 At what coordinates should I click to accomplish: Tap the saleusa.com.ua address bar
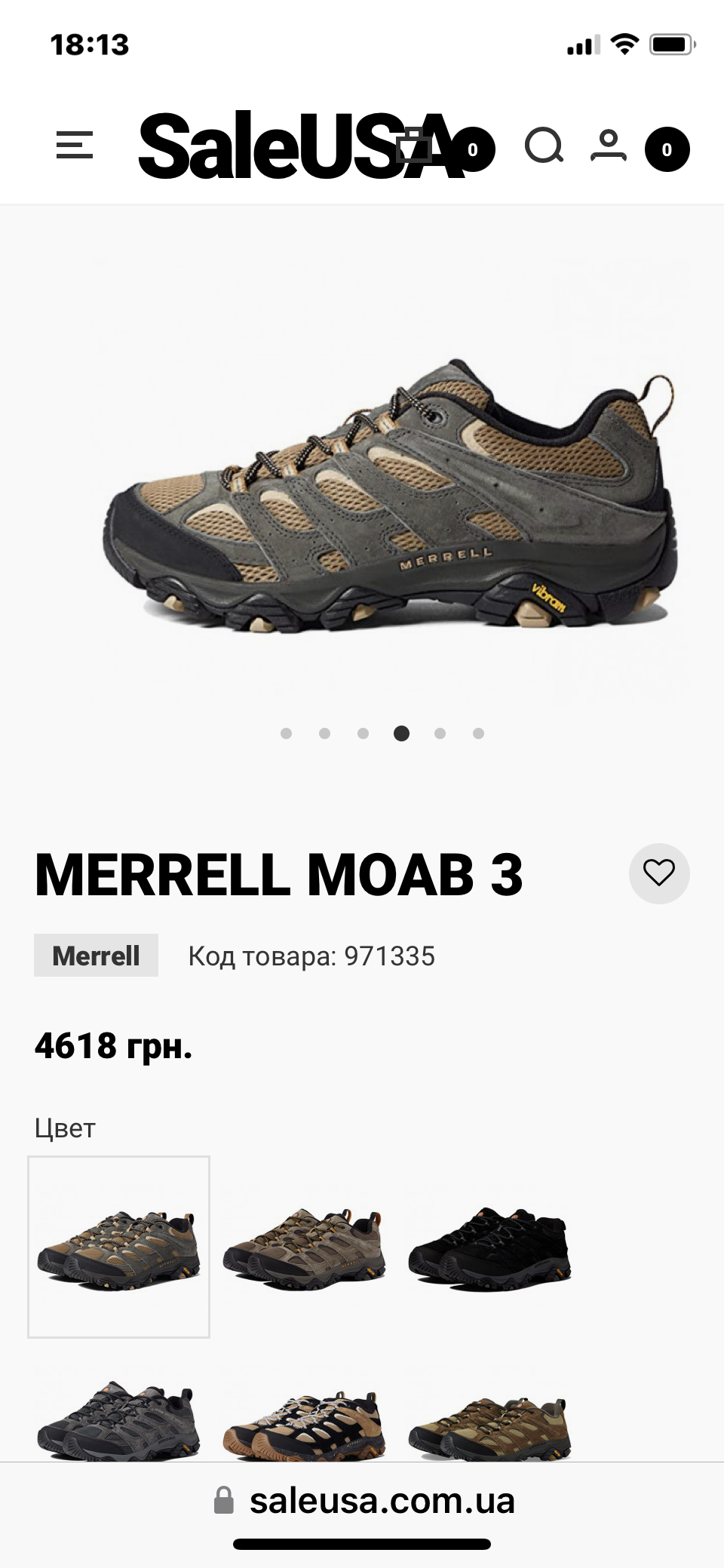364,1500
